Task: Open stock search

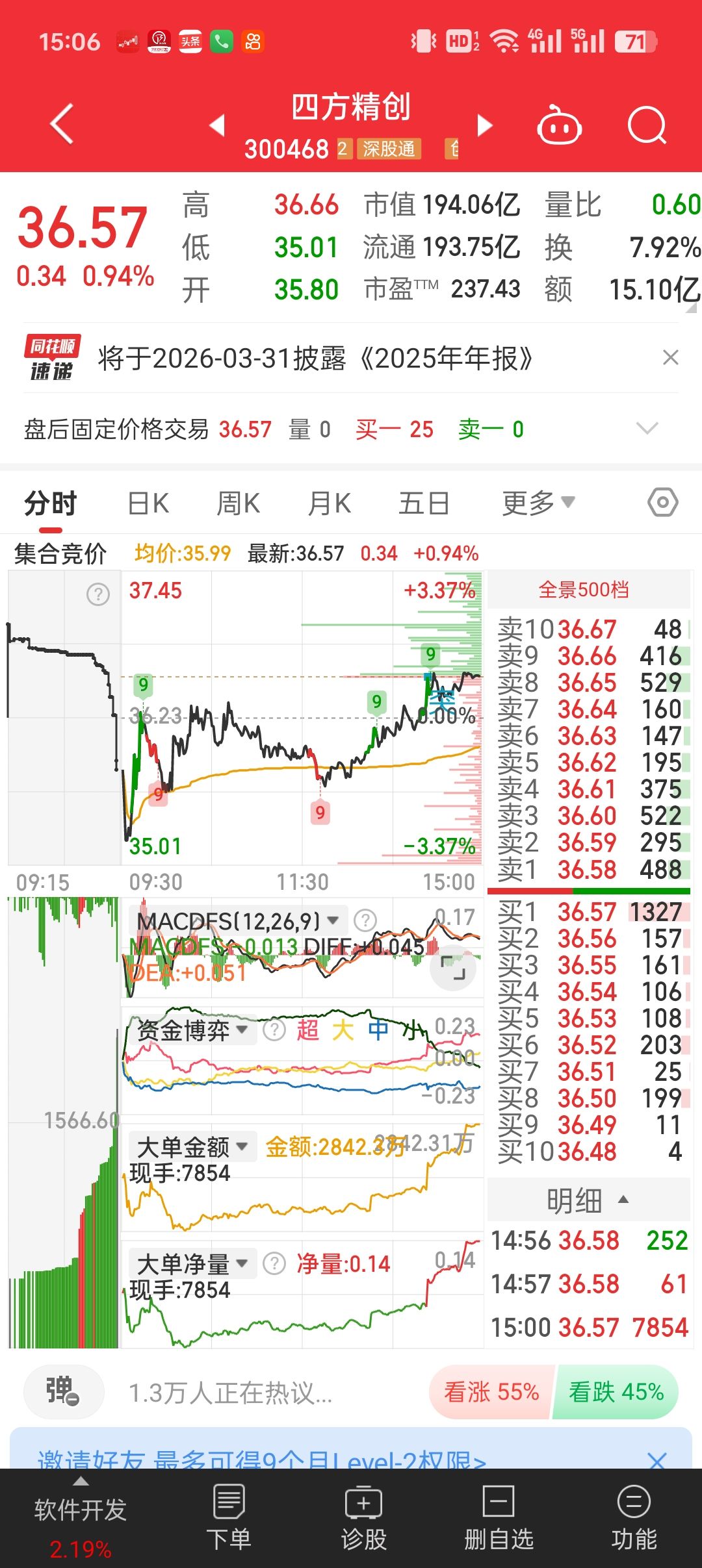Action: [647, 125]
